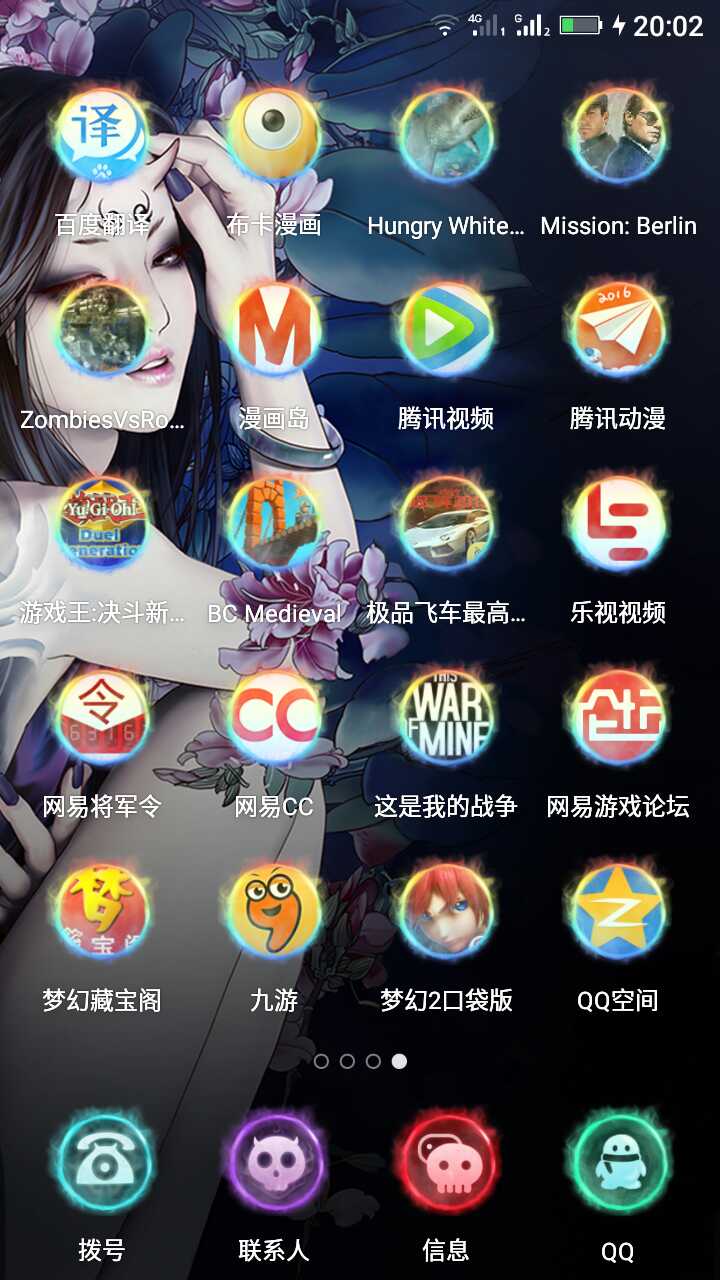Launch 网易CC app
This screenshot has height=1280, width=720.
coord(273,716)
